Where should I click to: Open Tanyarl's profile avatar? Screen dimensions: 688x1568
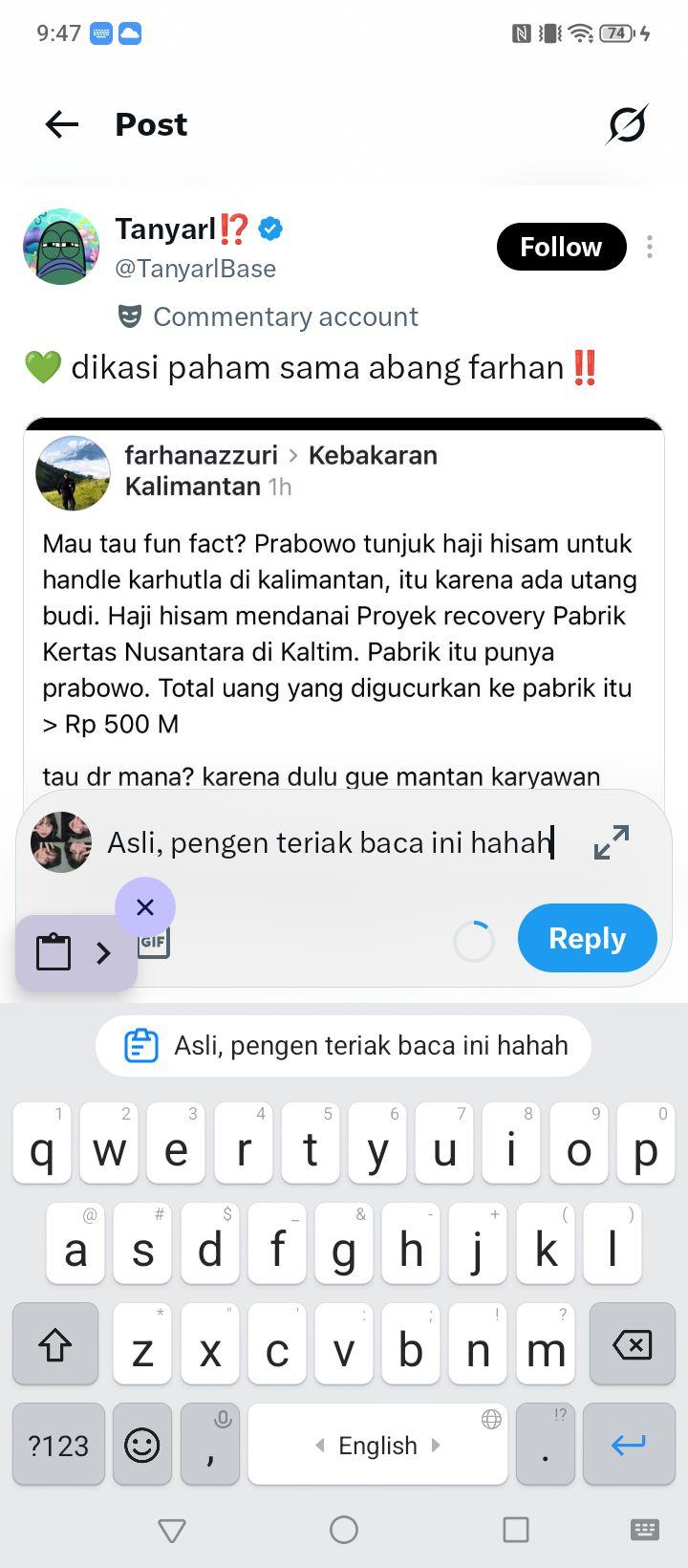point(61,247)
